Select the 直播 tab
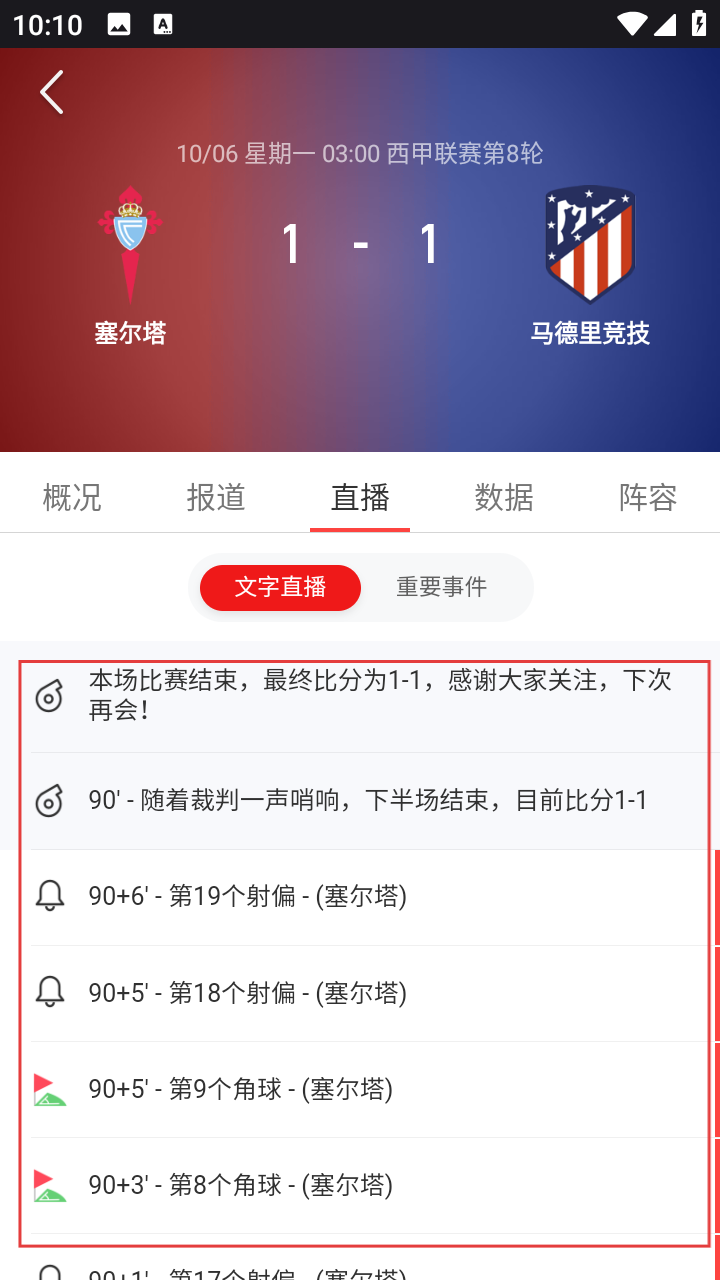The image size is (720, 1280). click(360, 497)
